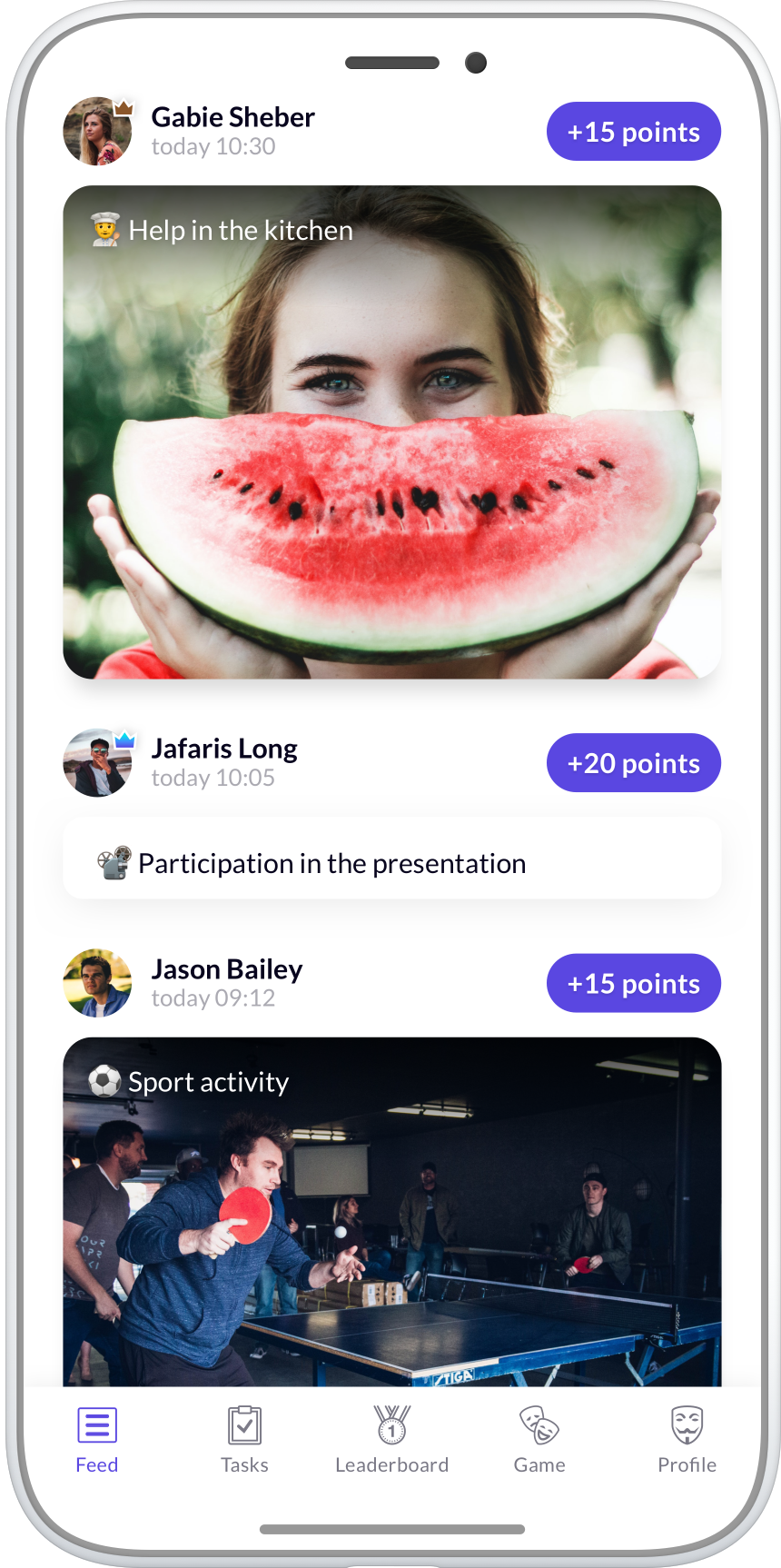The image size is (781, 1568).
Task: Click the chef emoji on kitchen post
Action: pyautogui.click(x=100, y=228)
